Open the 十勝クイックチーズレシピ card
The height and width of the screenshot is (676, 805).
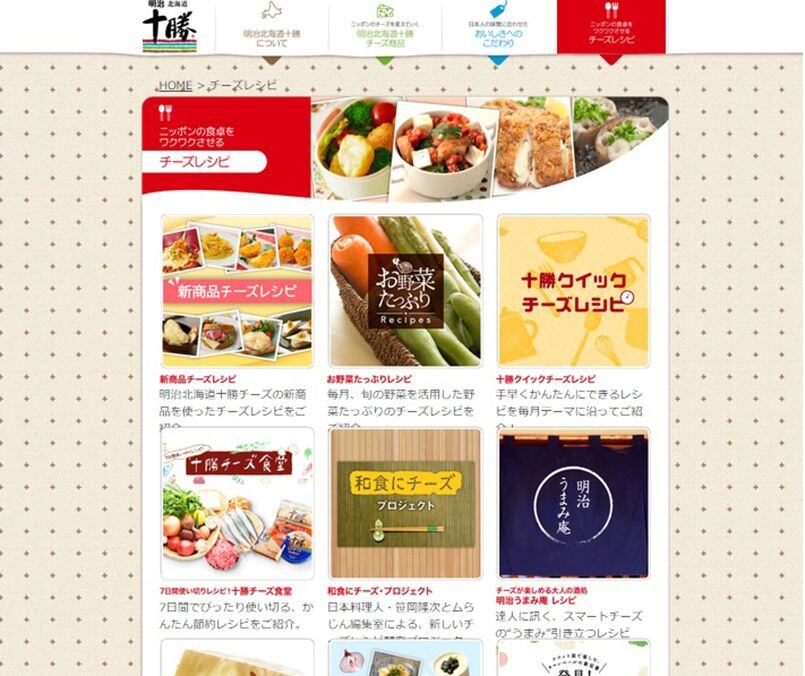point(573,291)
